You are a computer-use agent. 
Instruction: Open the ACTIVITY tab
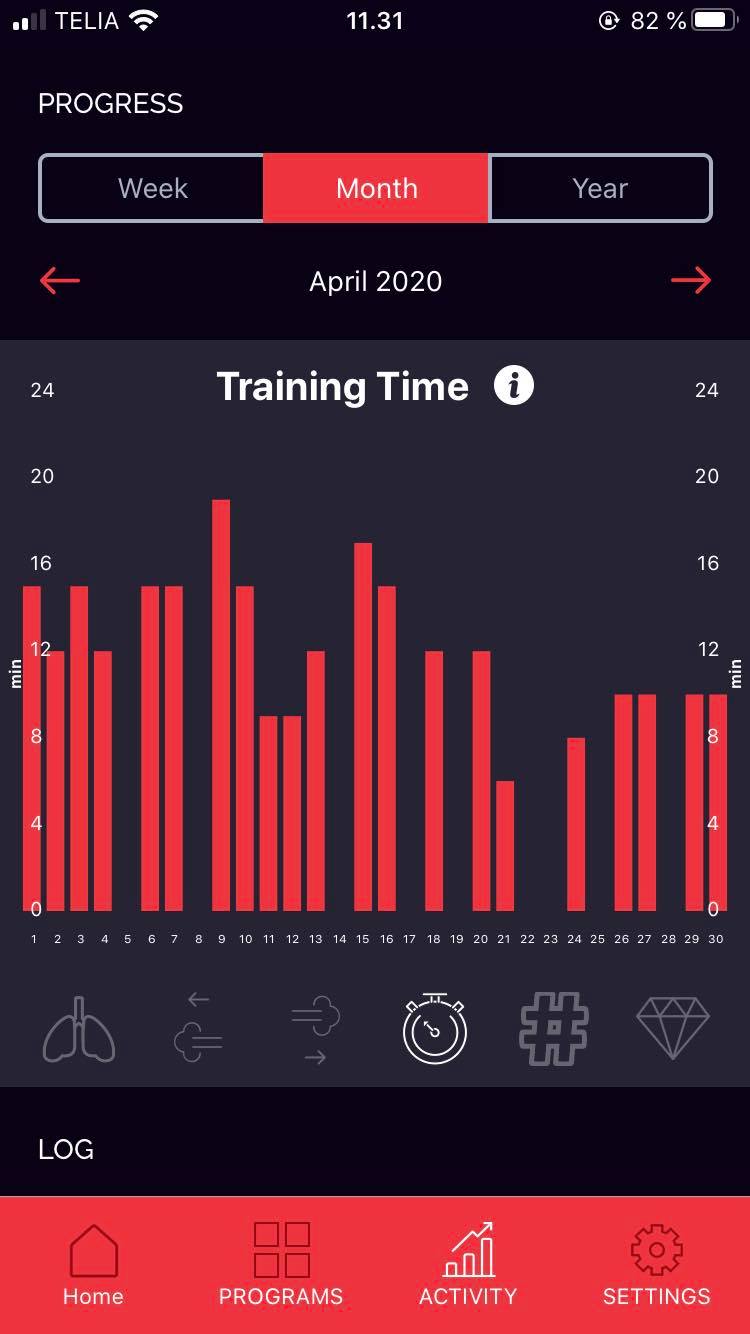468,1264
